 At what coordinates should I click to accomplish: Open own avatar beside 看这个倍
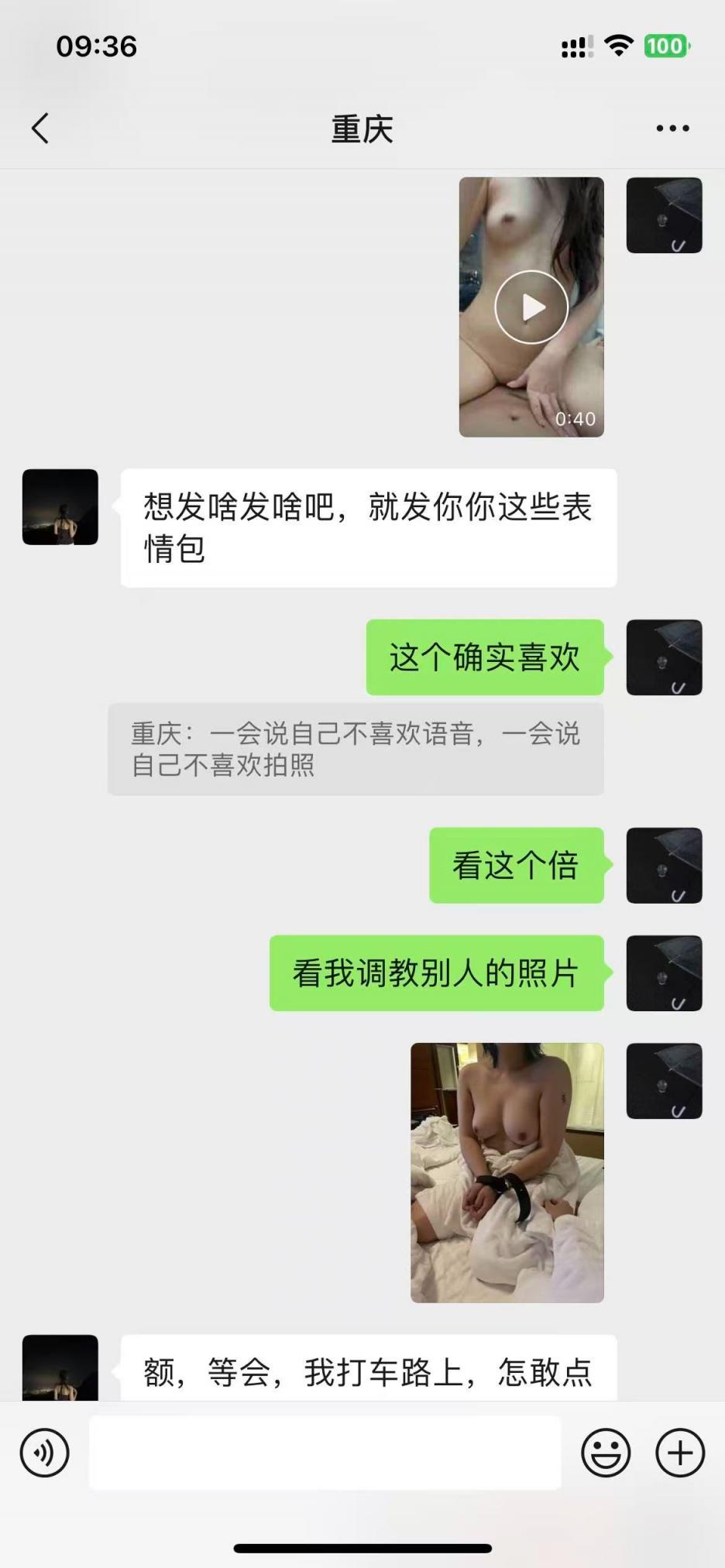[664, 866]
